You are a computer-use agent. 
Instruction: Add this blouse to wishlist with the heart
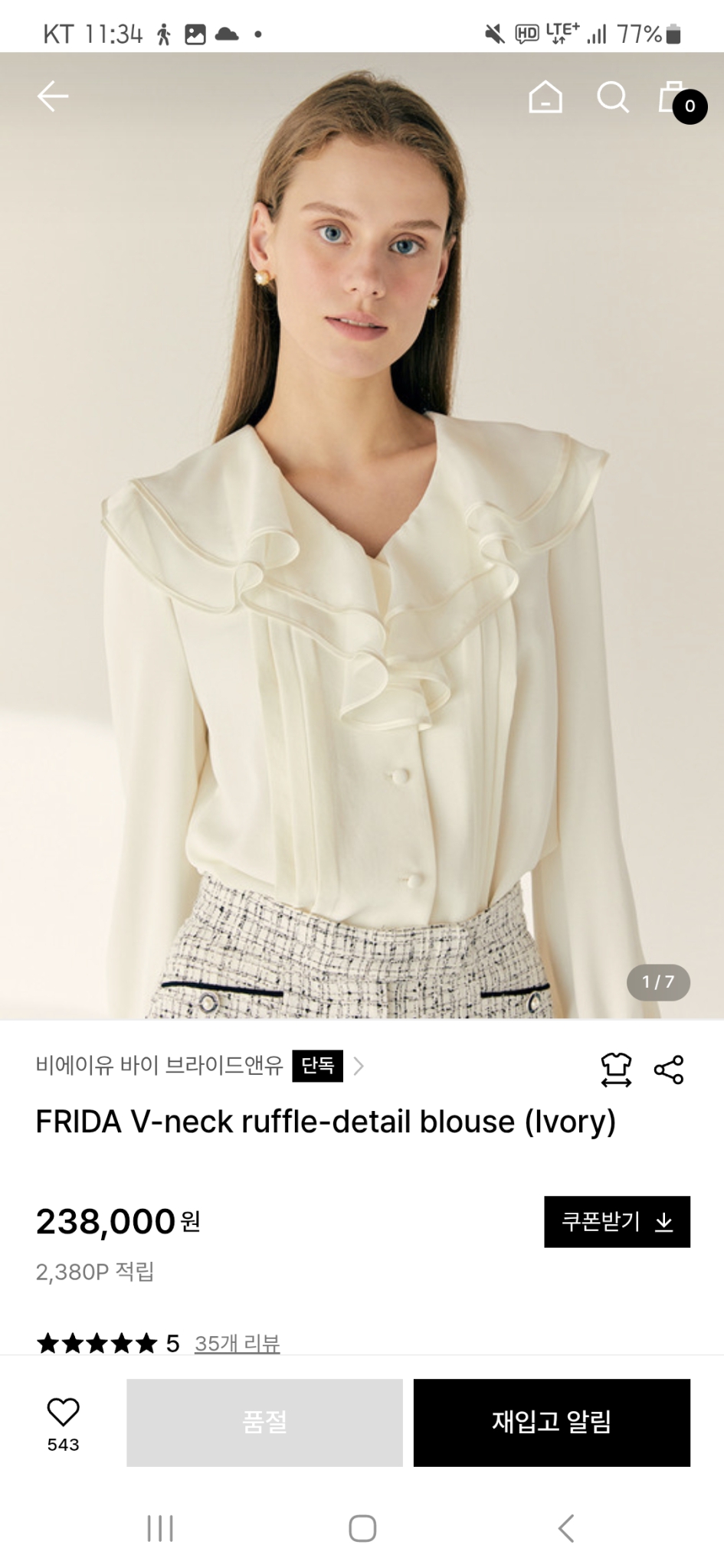coord(63,1413)
